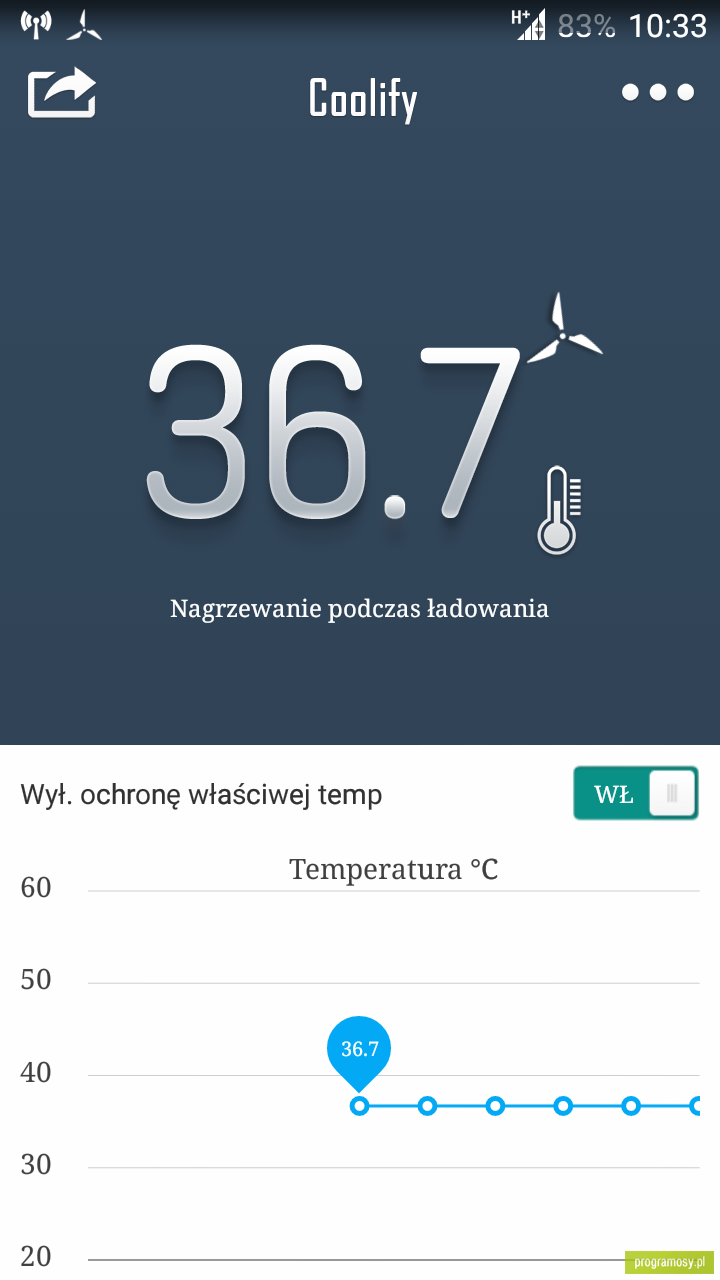Open the three-dot overflow menu

coord(658,93)
